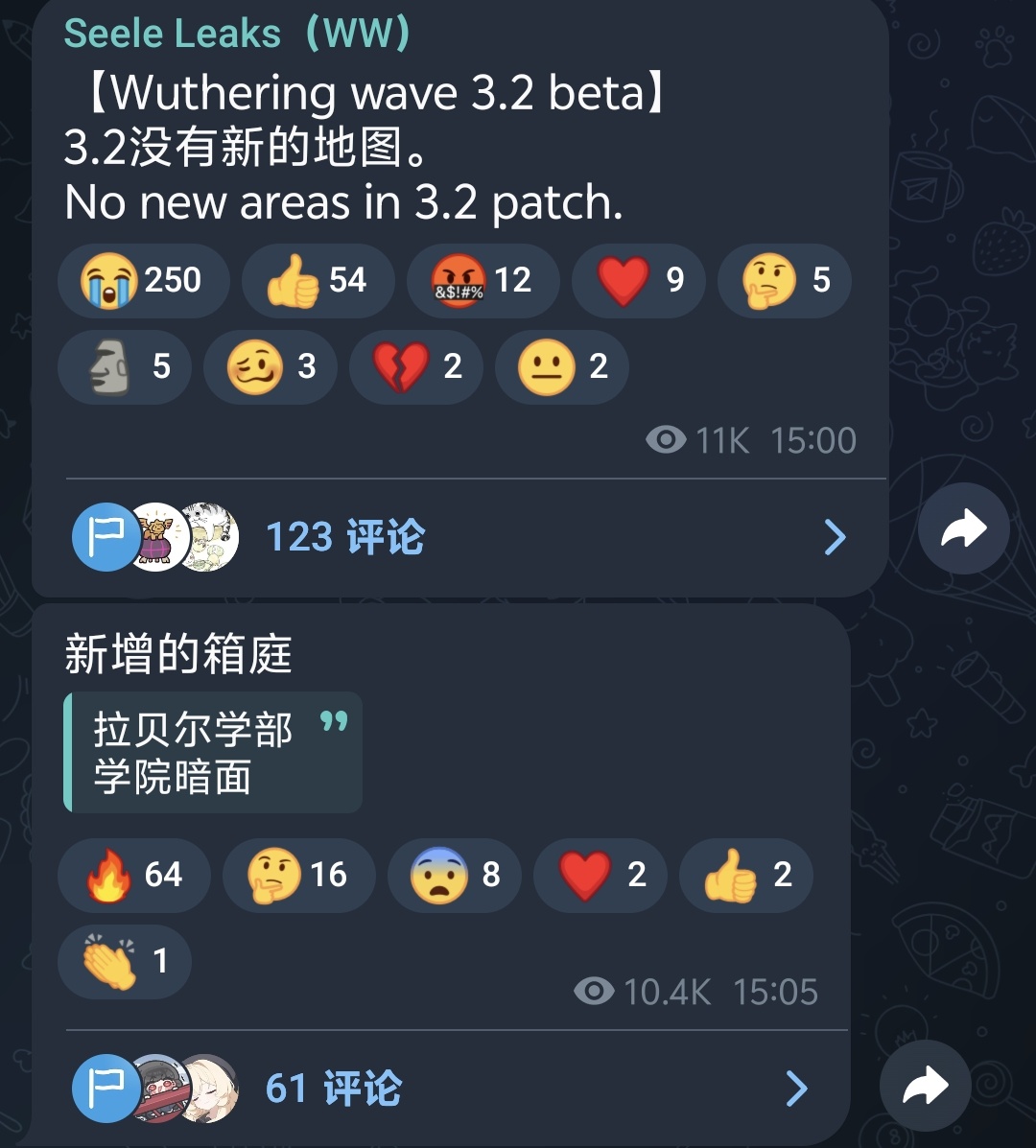This screenshot has width=1036, height=1148.
Task: Share the 3.2 beta post
Action: [963, 528]
